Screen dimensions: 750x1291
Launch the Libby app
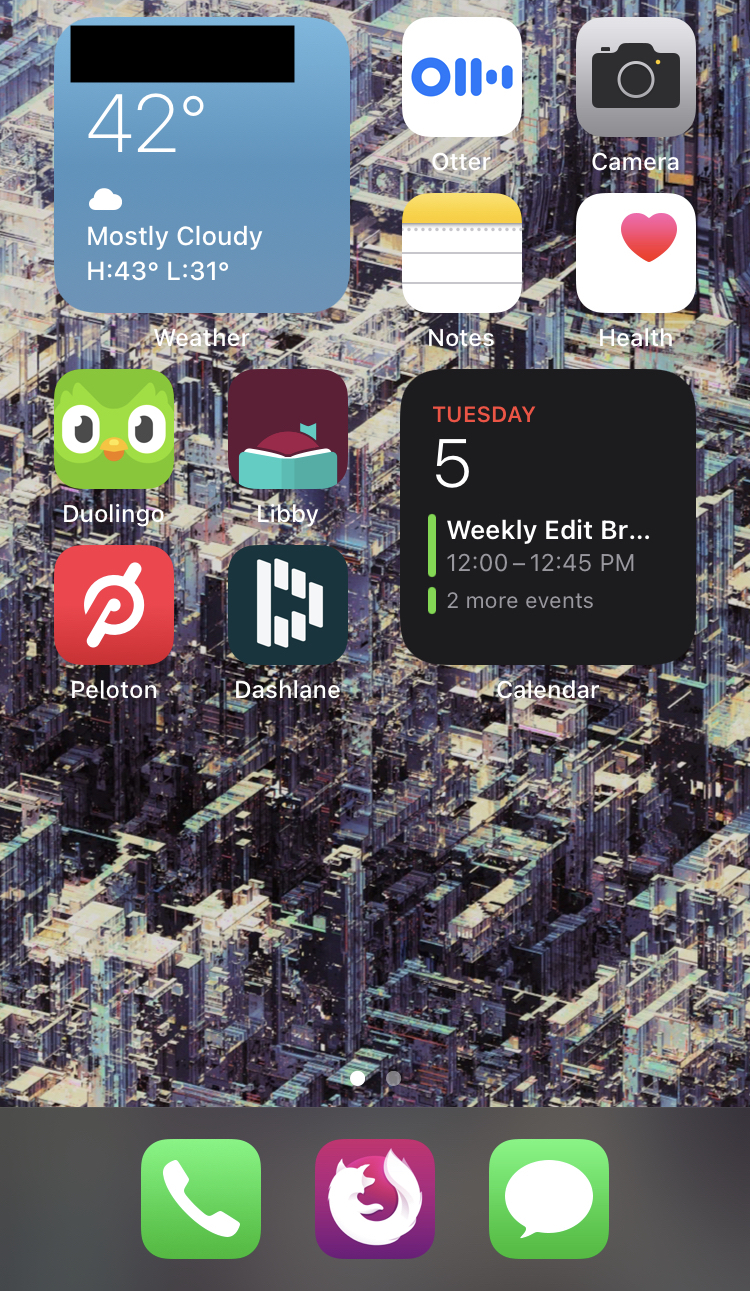coord(288,429)
